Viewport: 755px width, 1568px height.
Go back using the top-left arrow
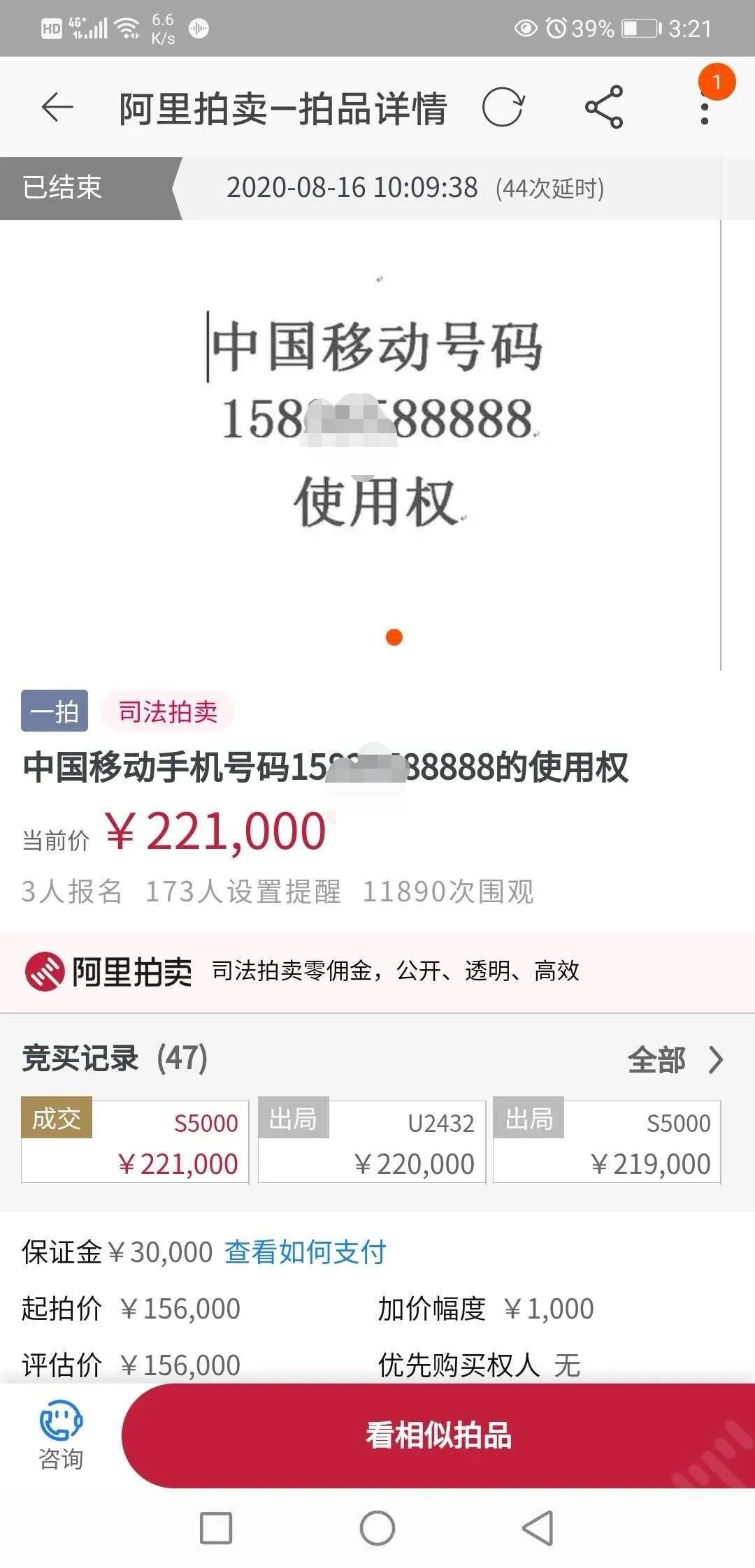(57, 108)
